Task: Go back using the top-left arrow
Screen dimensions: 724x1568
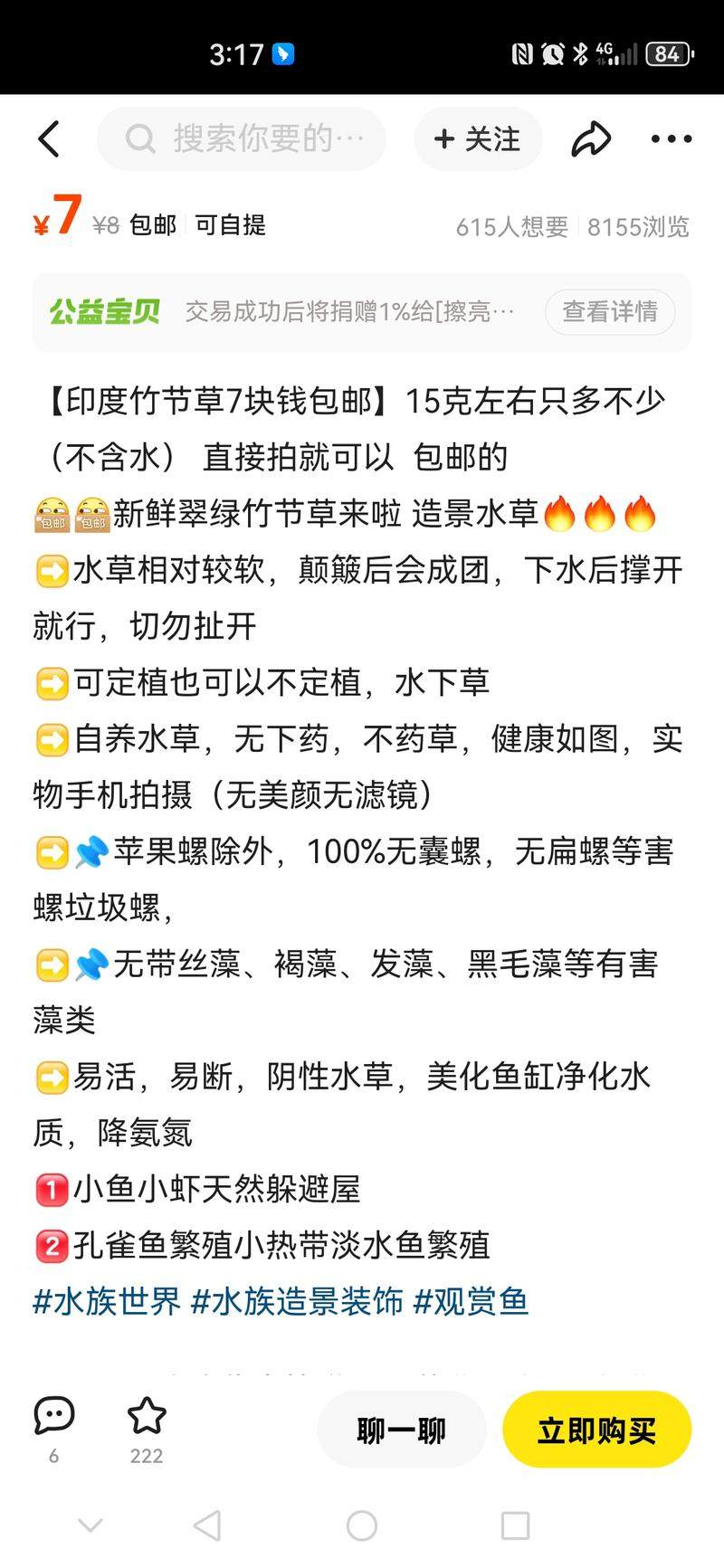Action: pyautogui.click(x=50, y=139)
